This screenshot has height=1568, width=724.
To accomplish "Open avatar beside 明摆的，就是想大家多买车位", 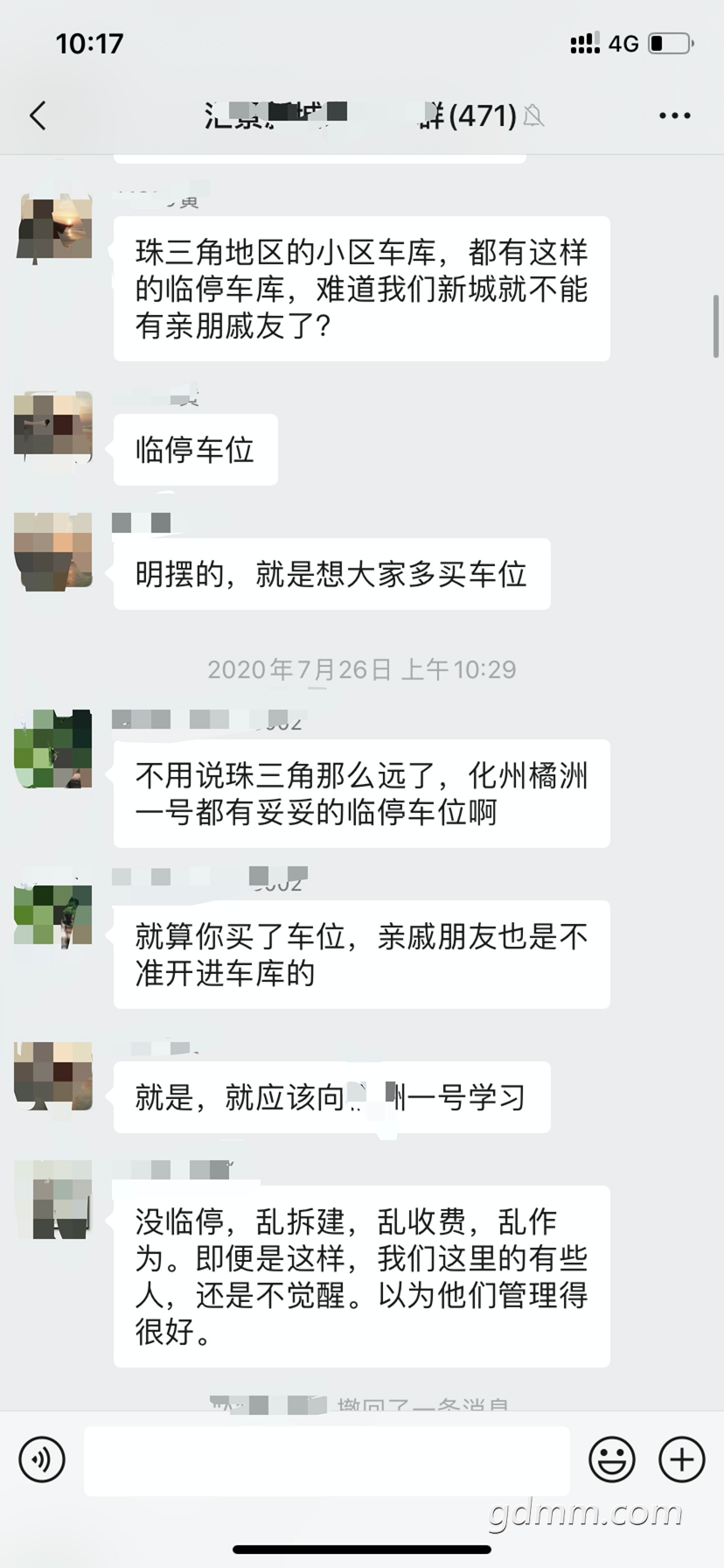I will [53, 551].
